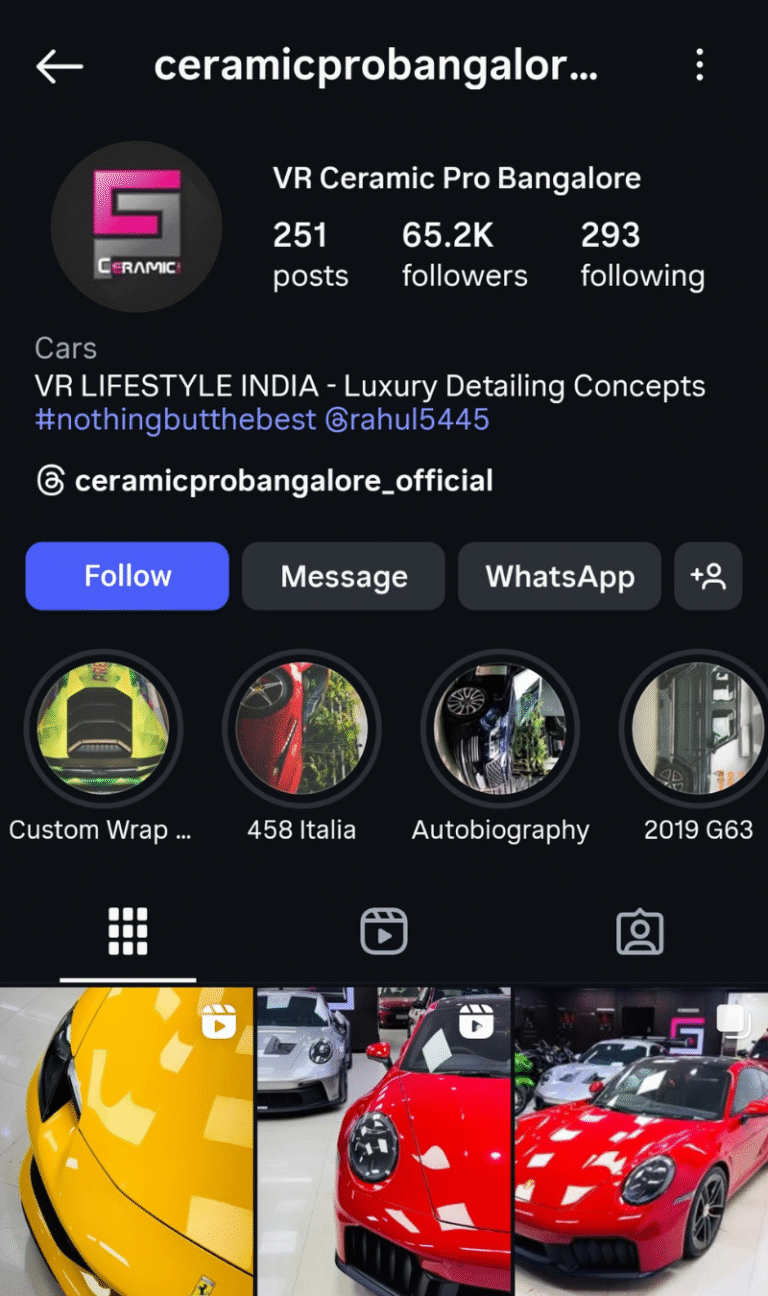Open the Custom Wrap story highlight

click(x=102, y=728)
